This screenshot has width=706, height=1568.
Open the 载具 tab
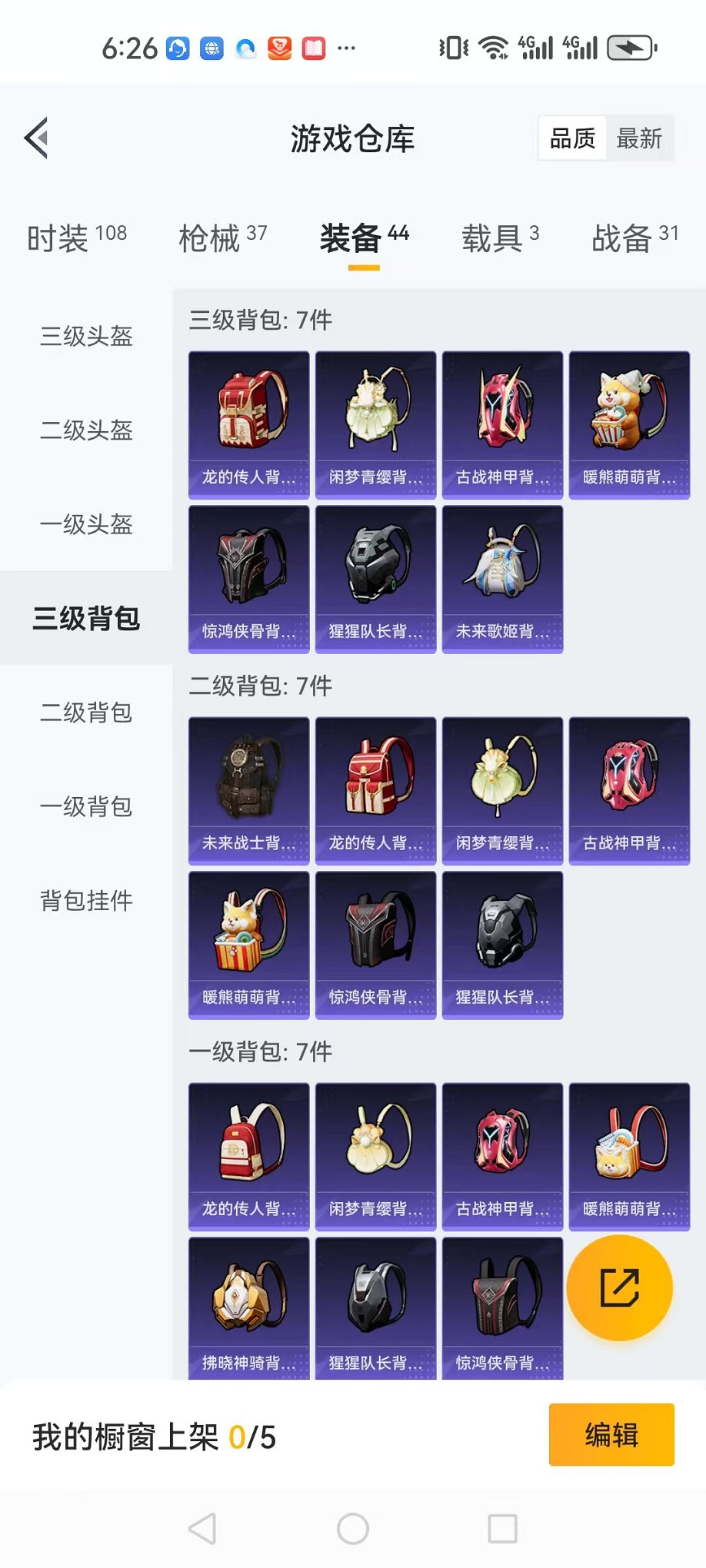(500, 238)
